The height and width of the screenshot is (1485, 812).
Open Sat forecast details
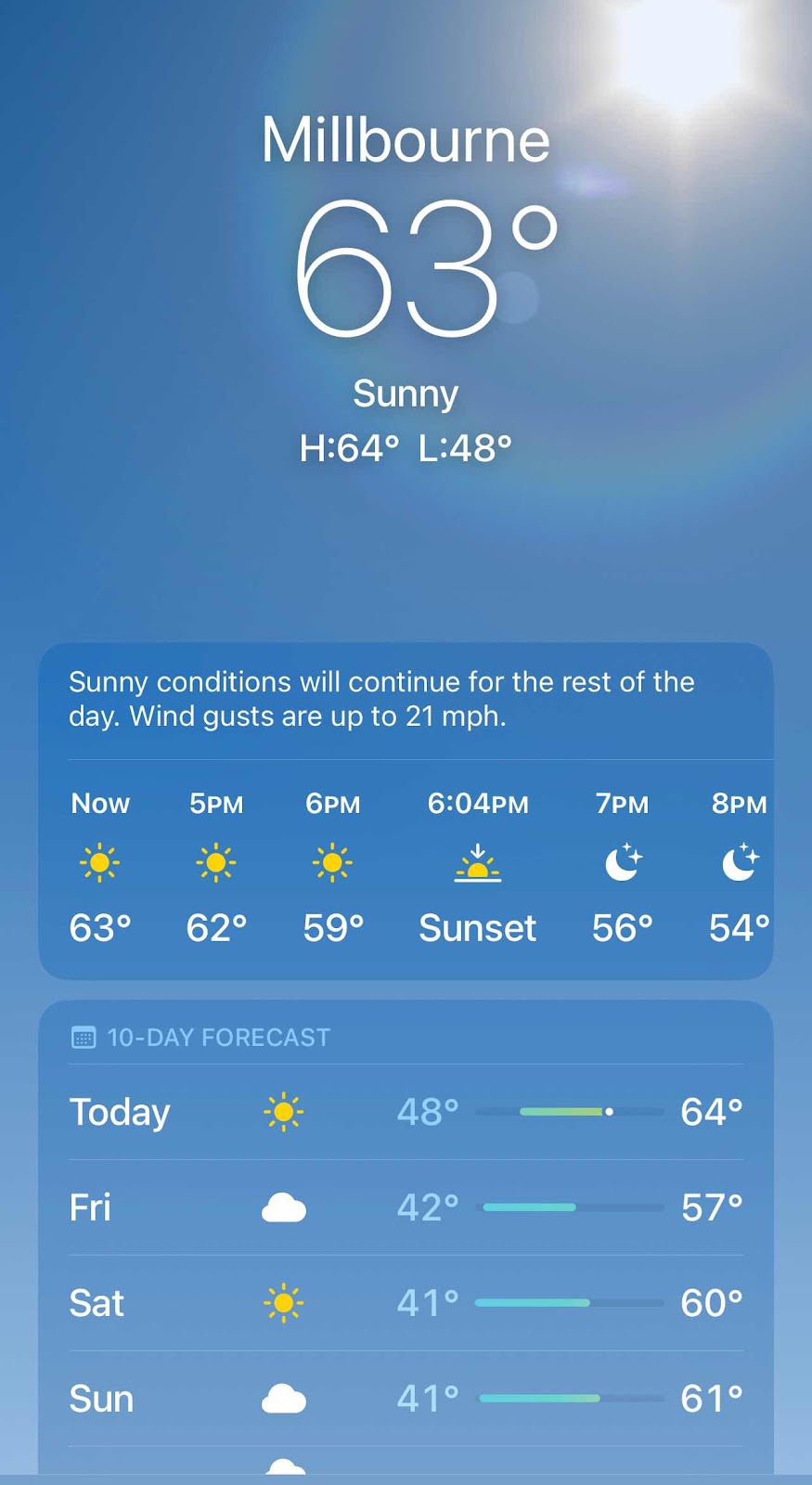tap(406, 1303)
